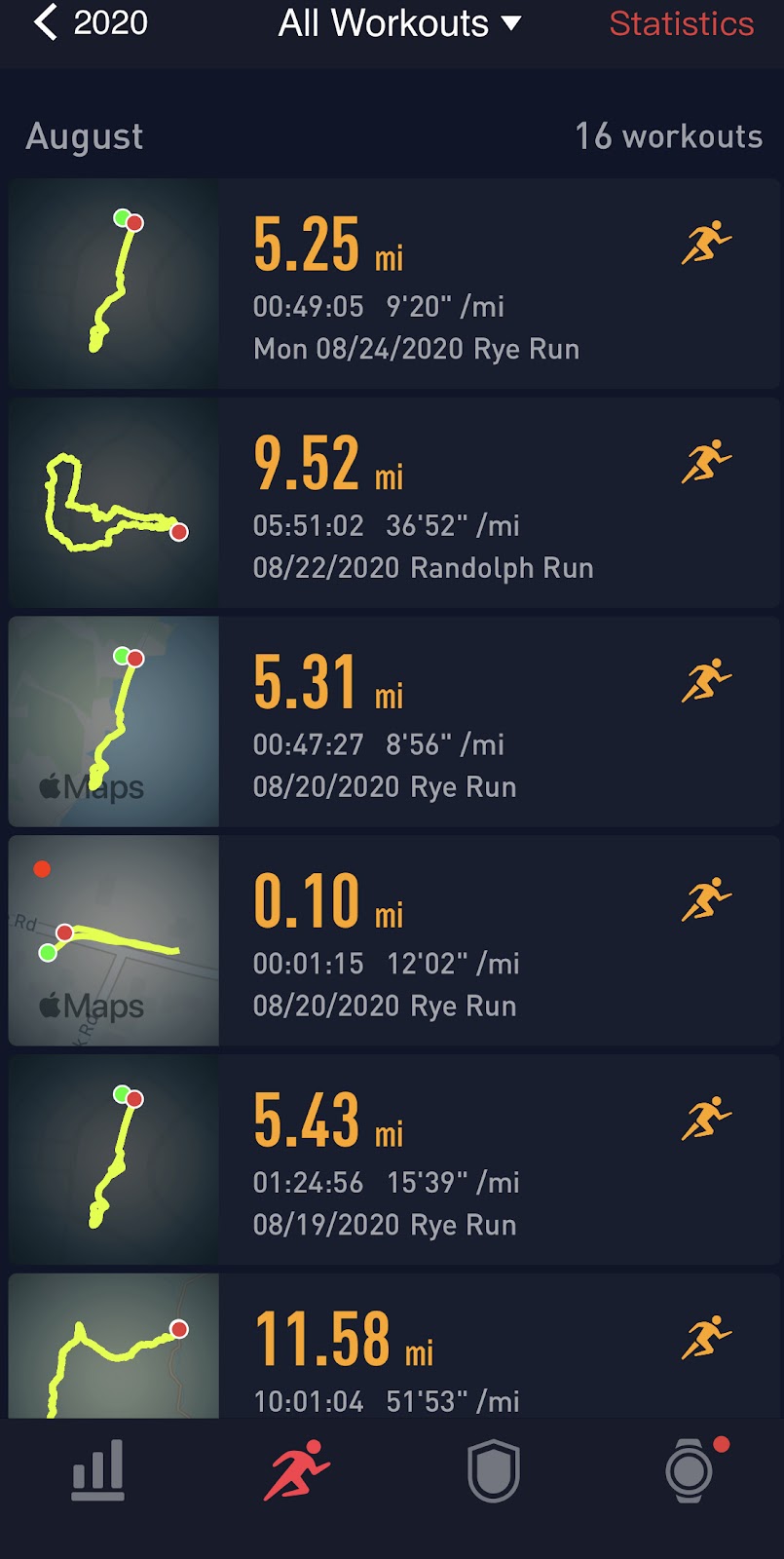Select the 0.10 mi Rye Run workout
Image resolution: width=784 pixels, height=1559 pixels.
click(x=394, y=941)
